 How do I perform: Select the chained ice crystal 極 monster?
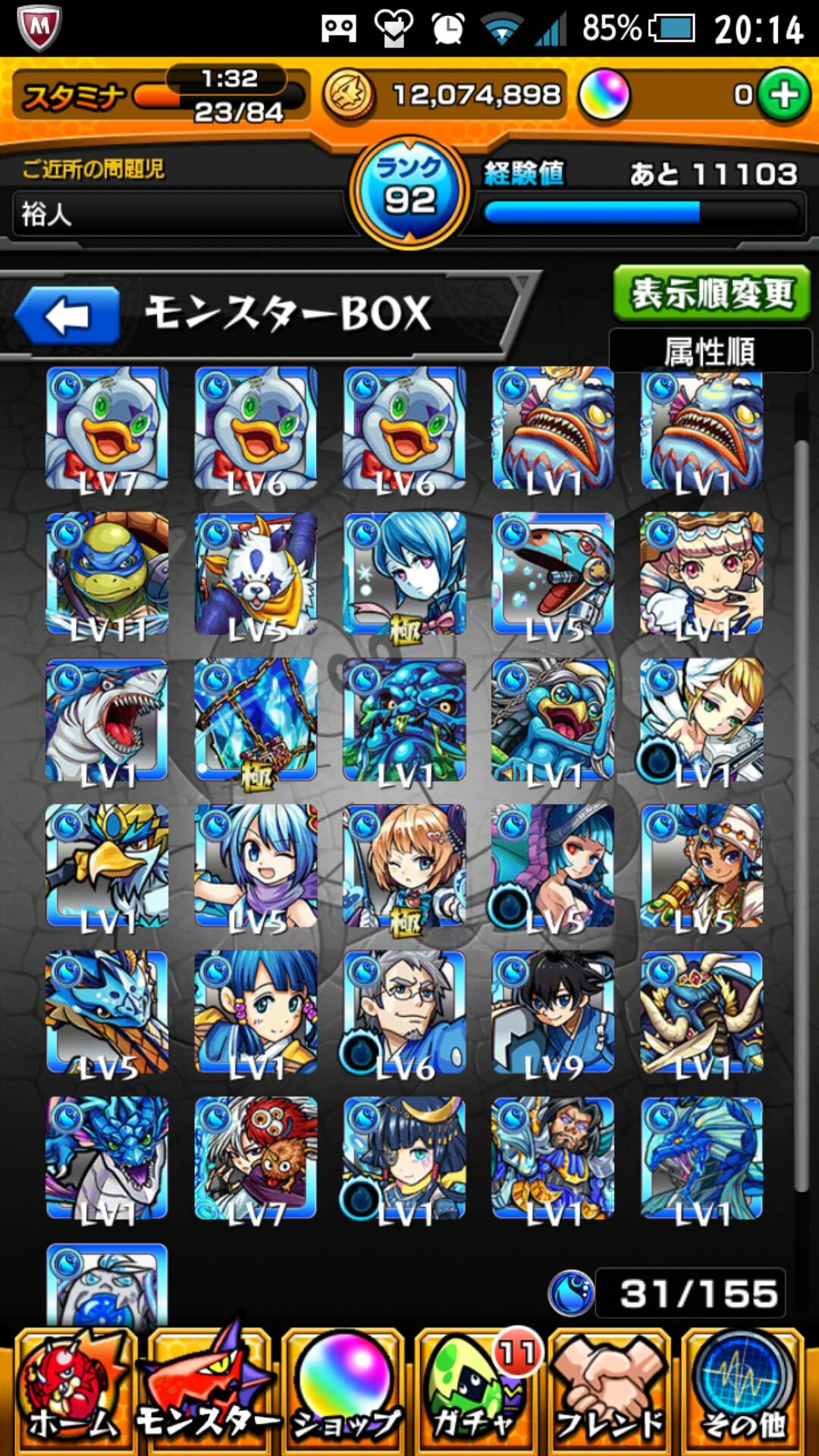(256, 720)
